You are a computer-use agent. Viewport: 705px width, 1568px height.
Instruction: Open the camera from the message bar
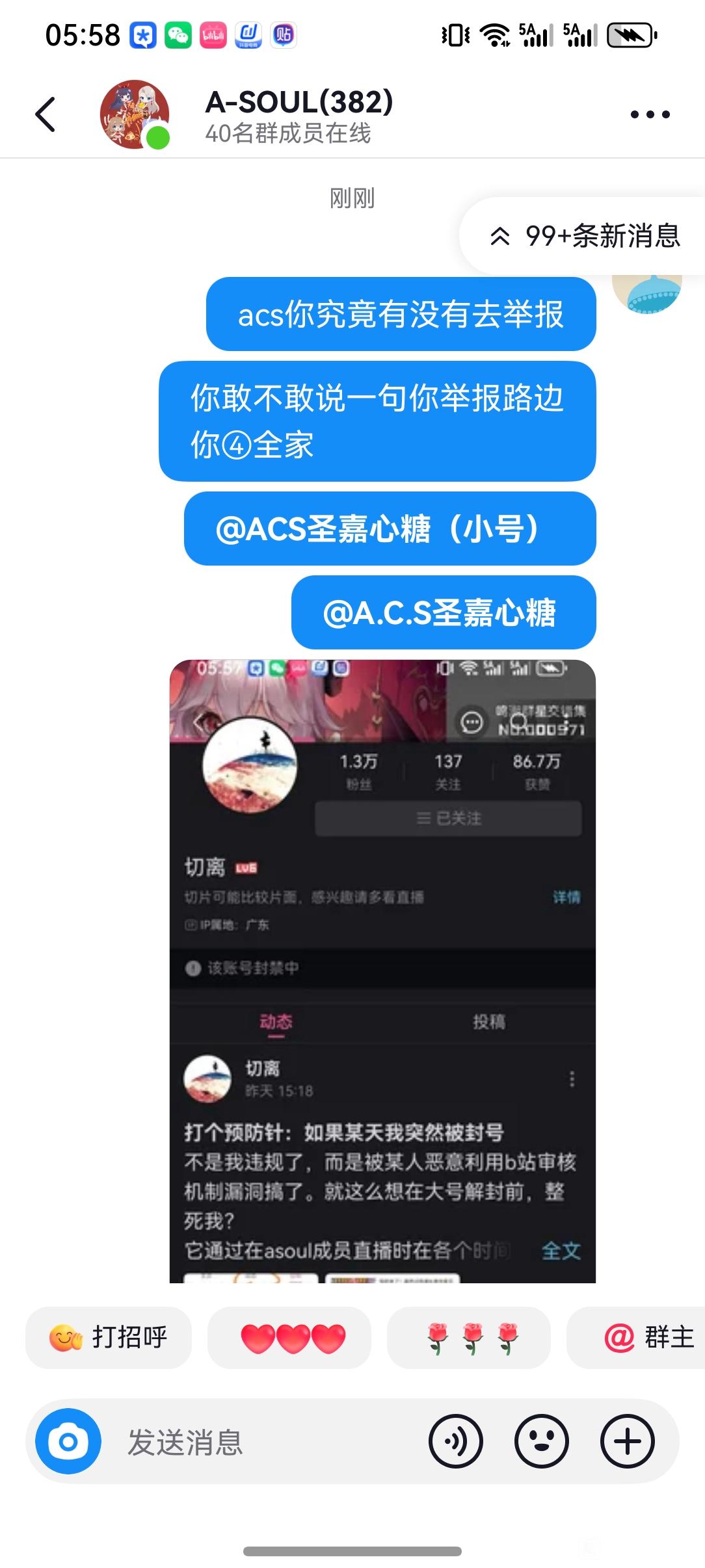tap(68, 1441)
